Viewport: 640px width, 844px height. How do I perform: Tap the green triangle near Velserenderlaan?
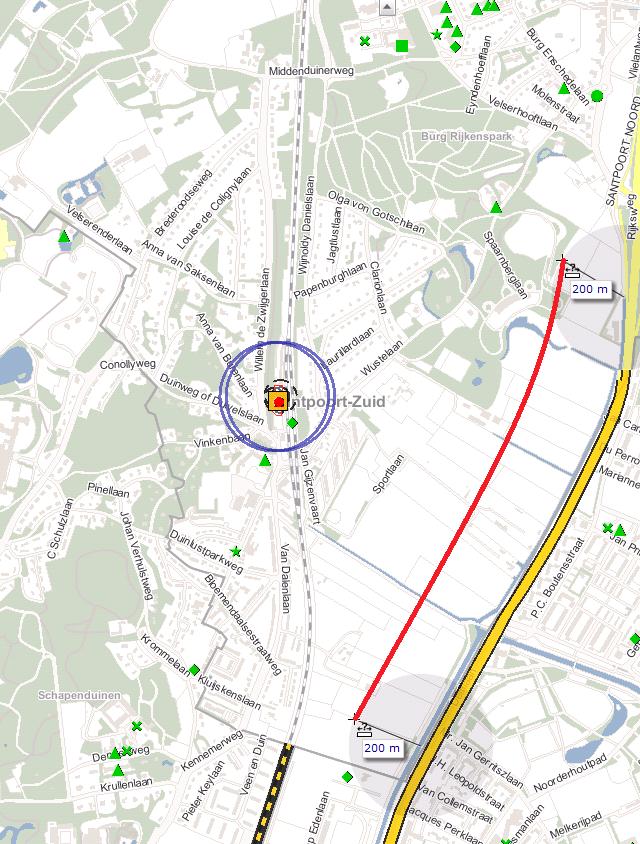[64, 237]
